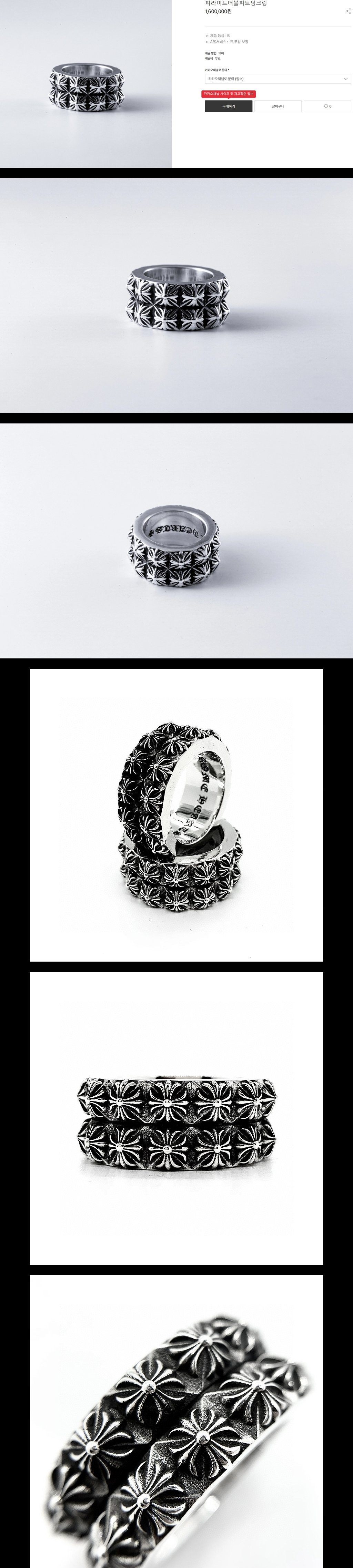The width and height of the screenshot is (353, 1568).
Task: Add product to wishlist with heart button
Action: point(327,106)
